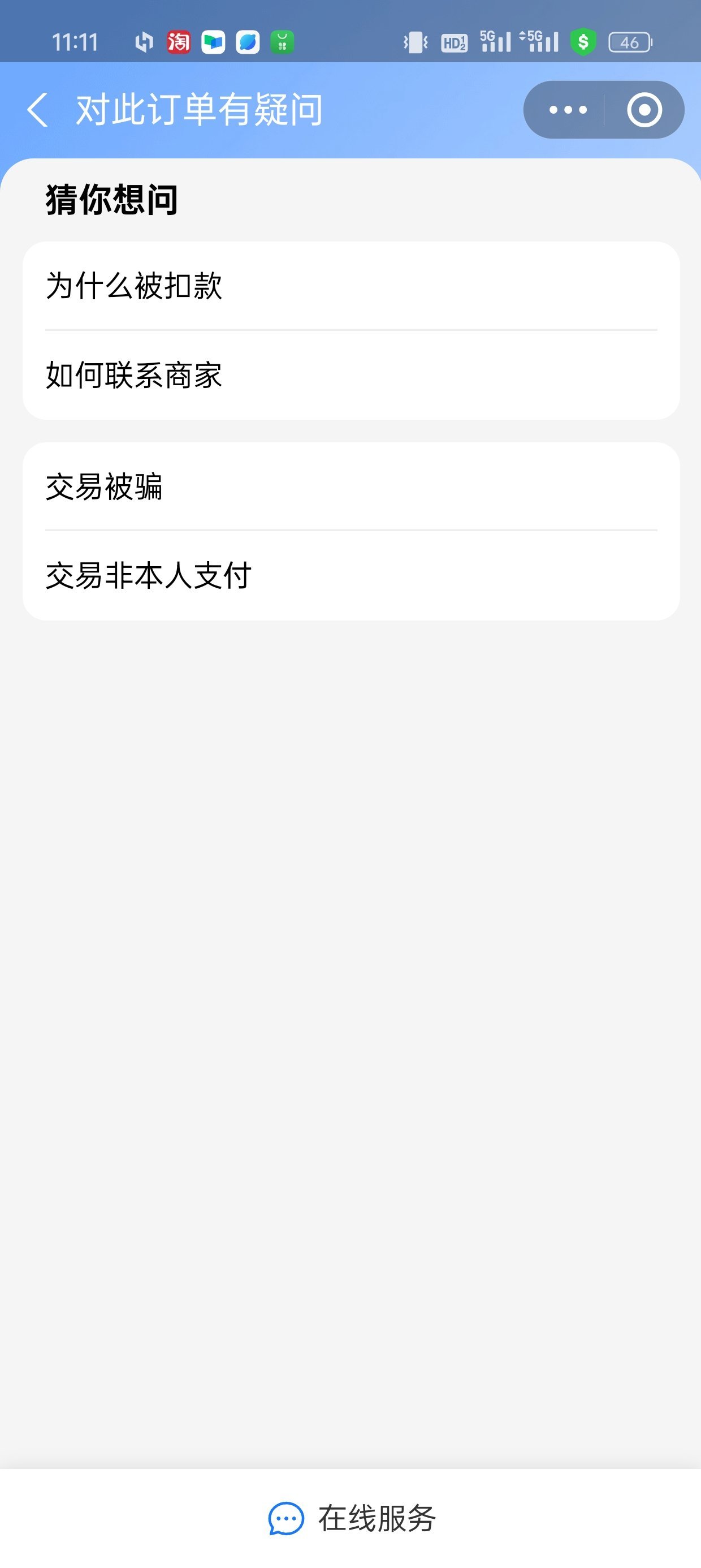Choose the 交易被骗 option
The width and height of the screenshot is (701, 1568).
pos(351,487)
